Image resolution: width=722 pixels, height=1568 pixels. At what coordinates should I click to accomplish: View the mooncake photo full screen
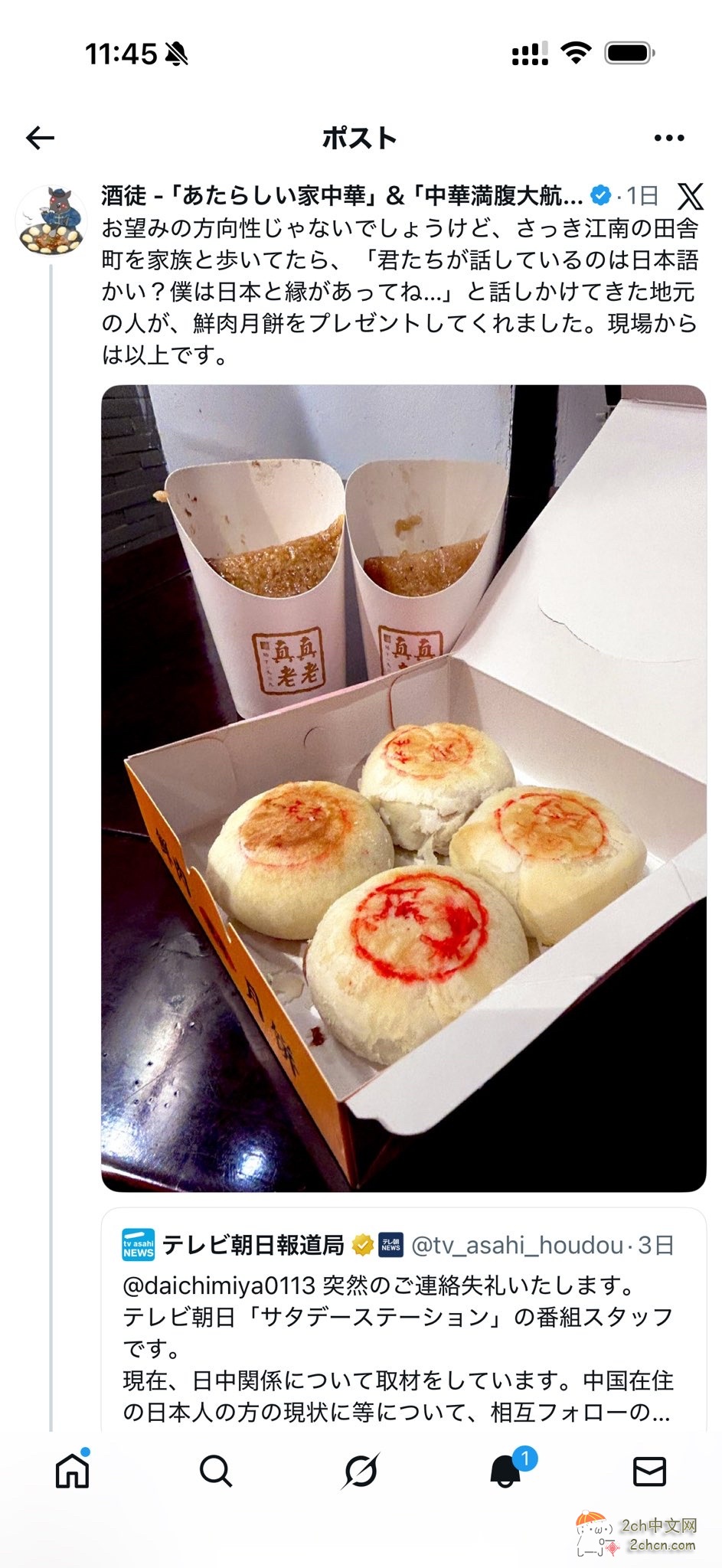[403, 787]
